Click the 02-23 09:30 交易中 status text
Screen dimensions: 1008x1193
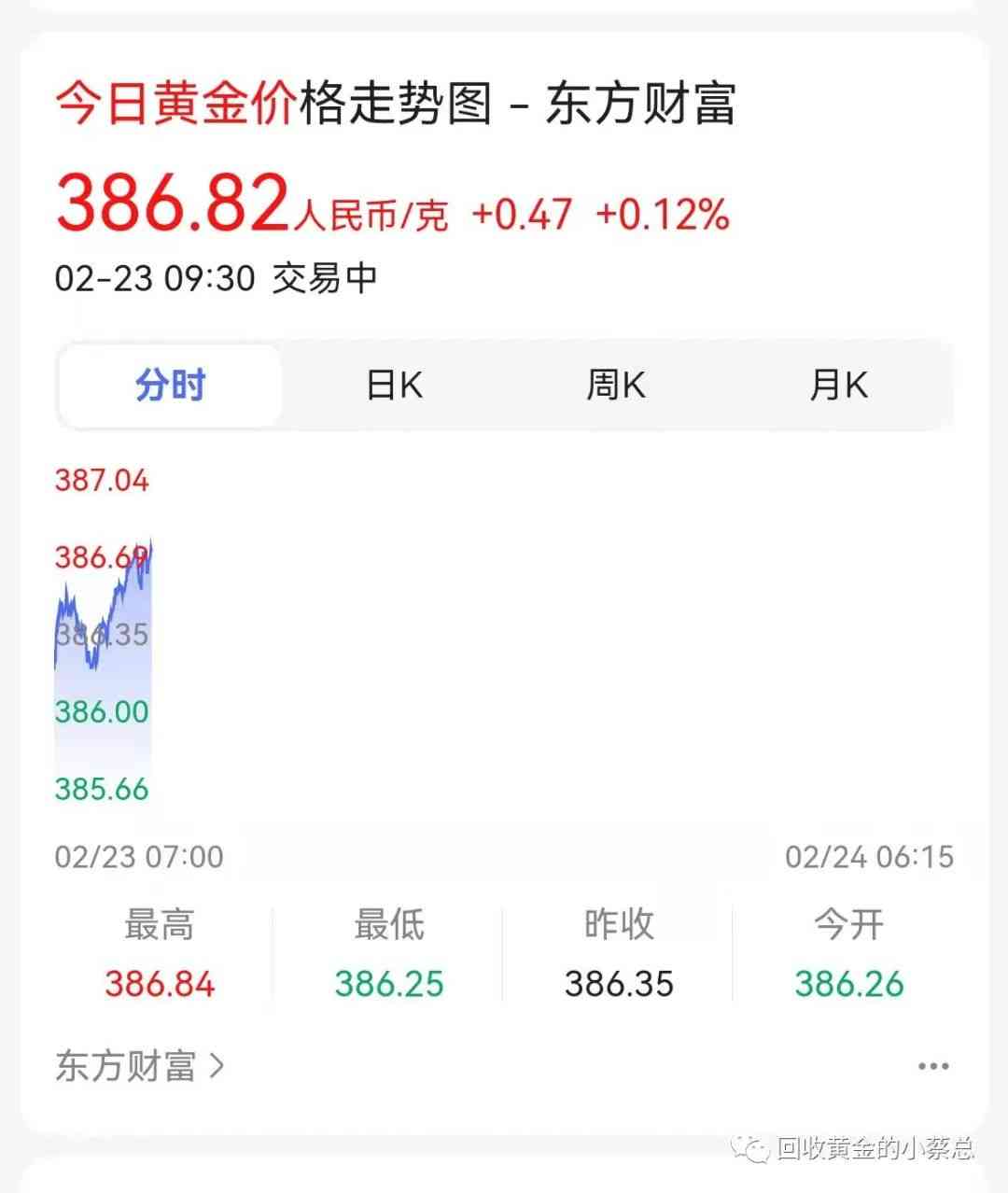pyautogui.click(x=214, y=277)
